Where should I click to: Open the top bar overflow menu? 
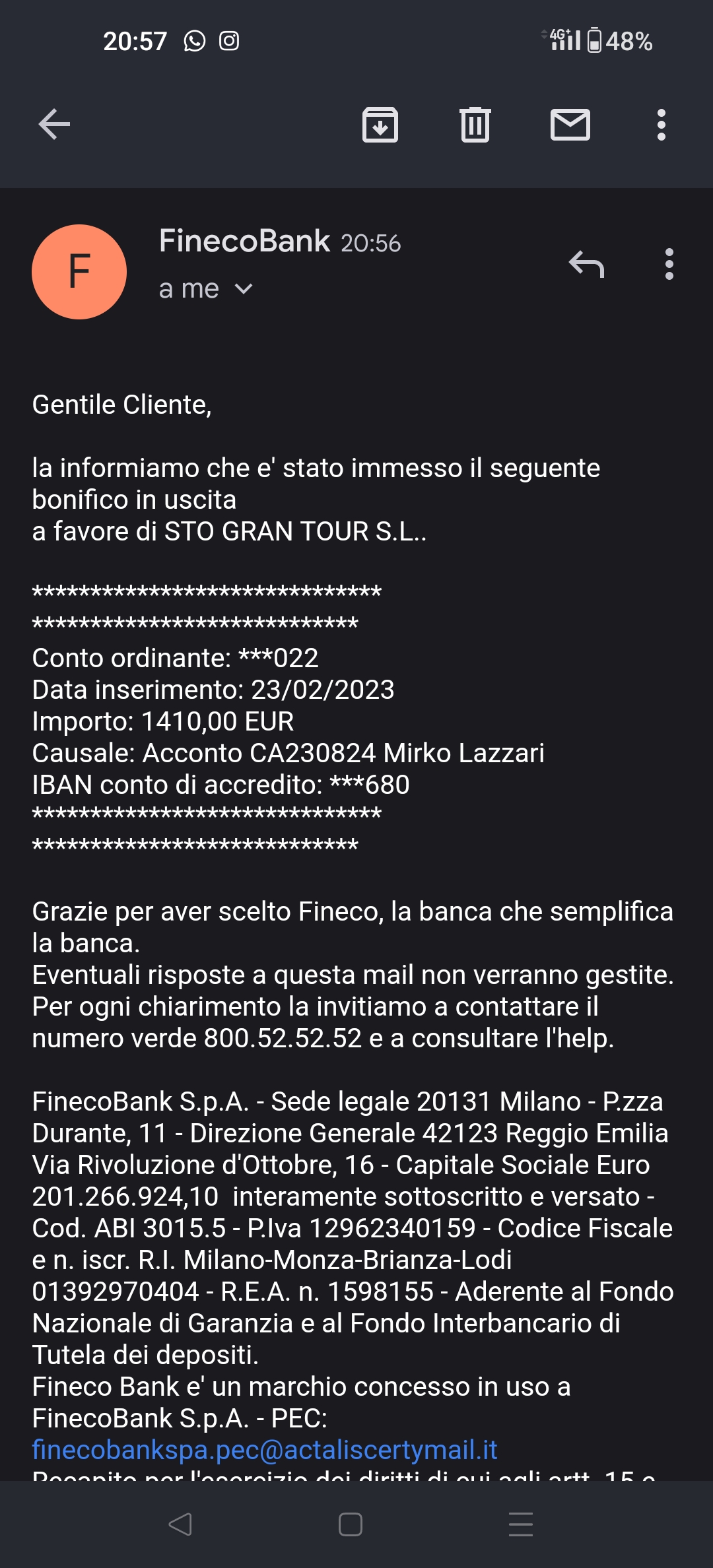point(662,125)
